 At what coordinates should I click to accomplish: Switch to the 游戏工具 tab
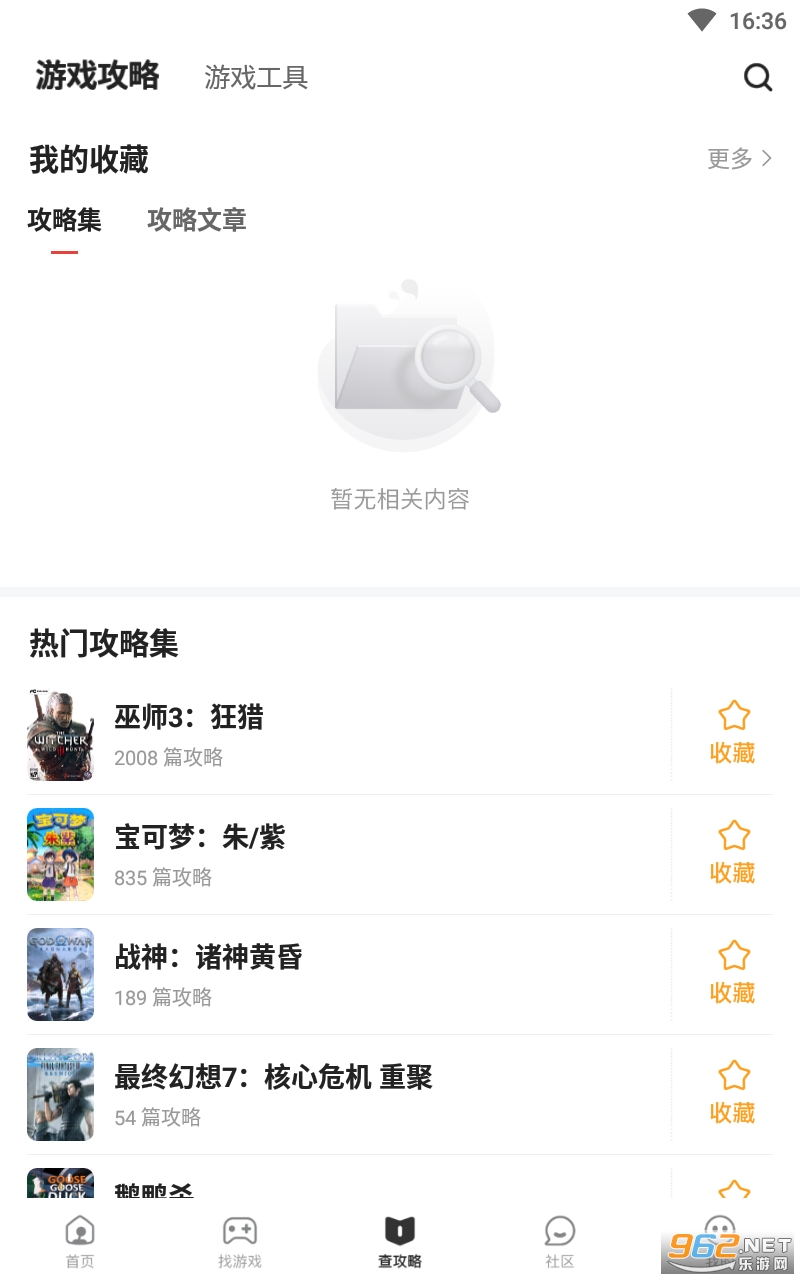[x=256, y=77]
